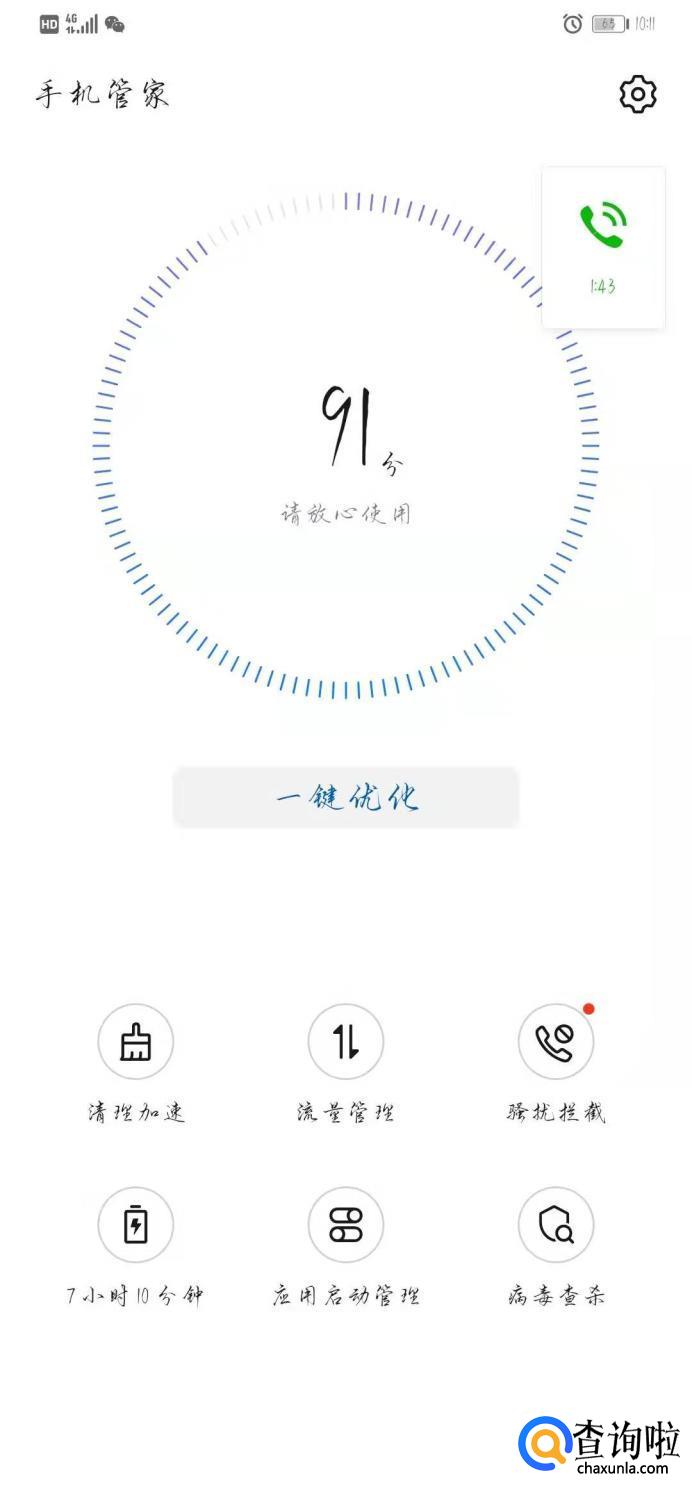The height and width of the screenshot is (1499, 692).
Task: Open 骚扰拦截 harassment blocking
Action: tap(556, 1064)
